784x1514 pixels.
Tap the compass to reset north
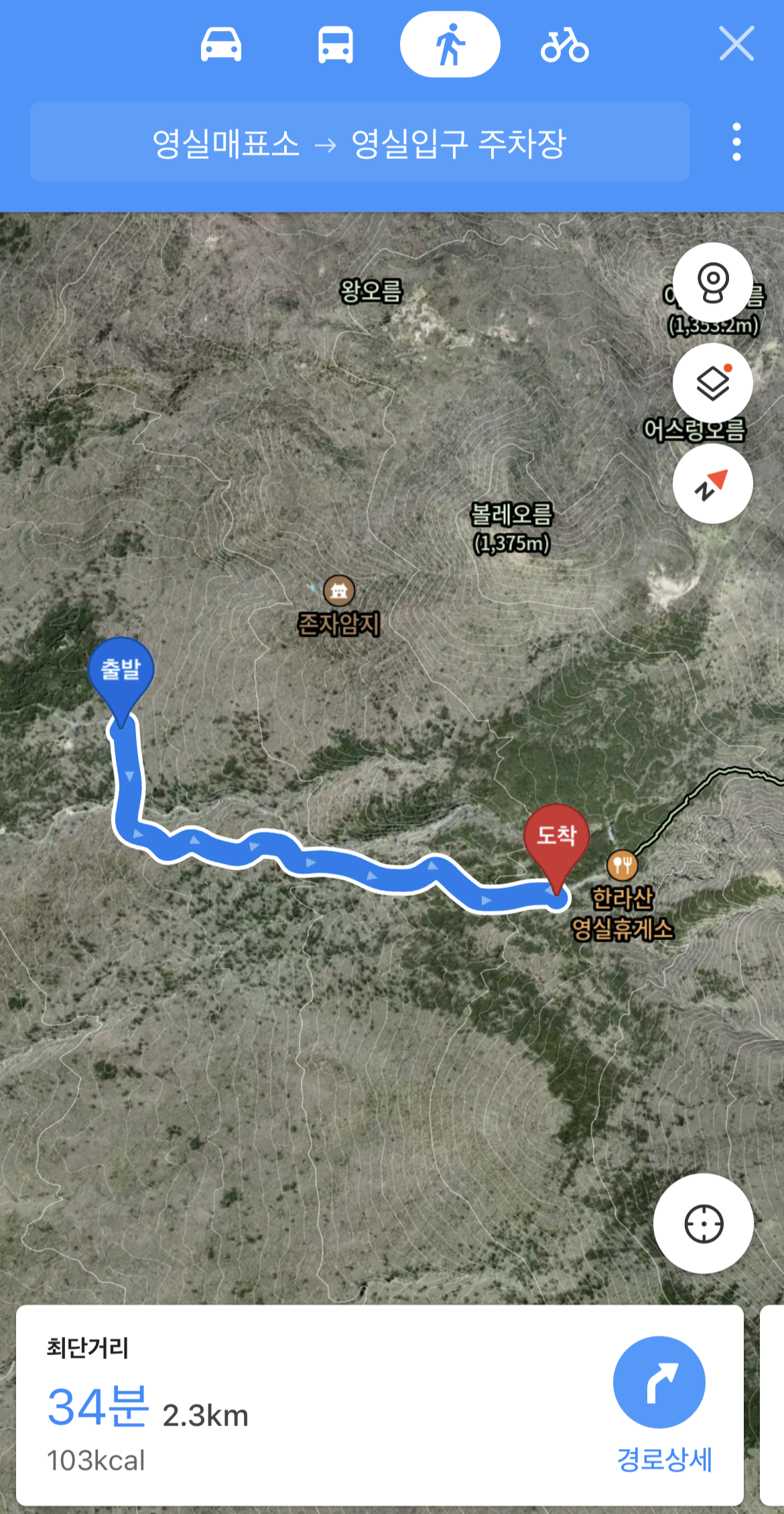pos(713,483)
